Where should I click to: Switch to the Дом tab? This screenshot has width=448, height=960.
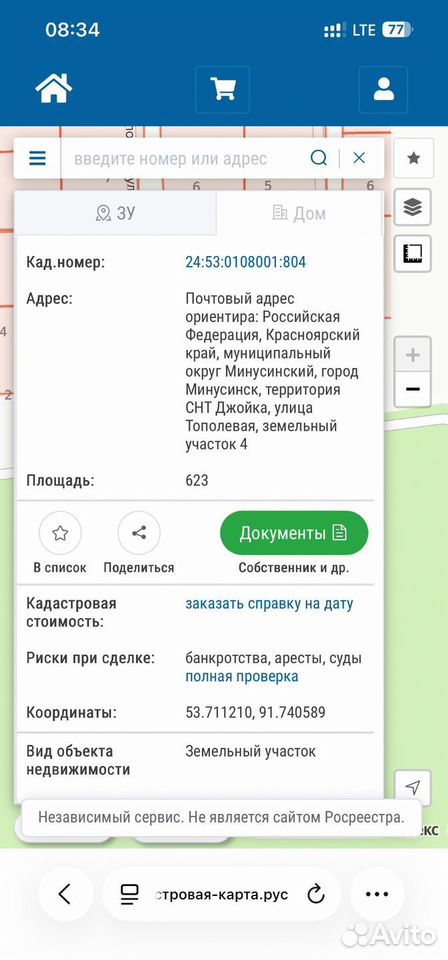click(x=299, y=213)
